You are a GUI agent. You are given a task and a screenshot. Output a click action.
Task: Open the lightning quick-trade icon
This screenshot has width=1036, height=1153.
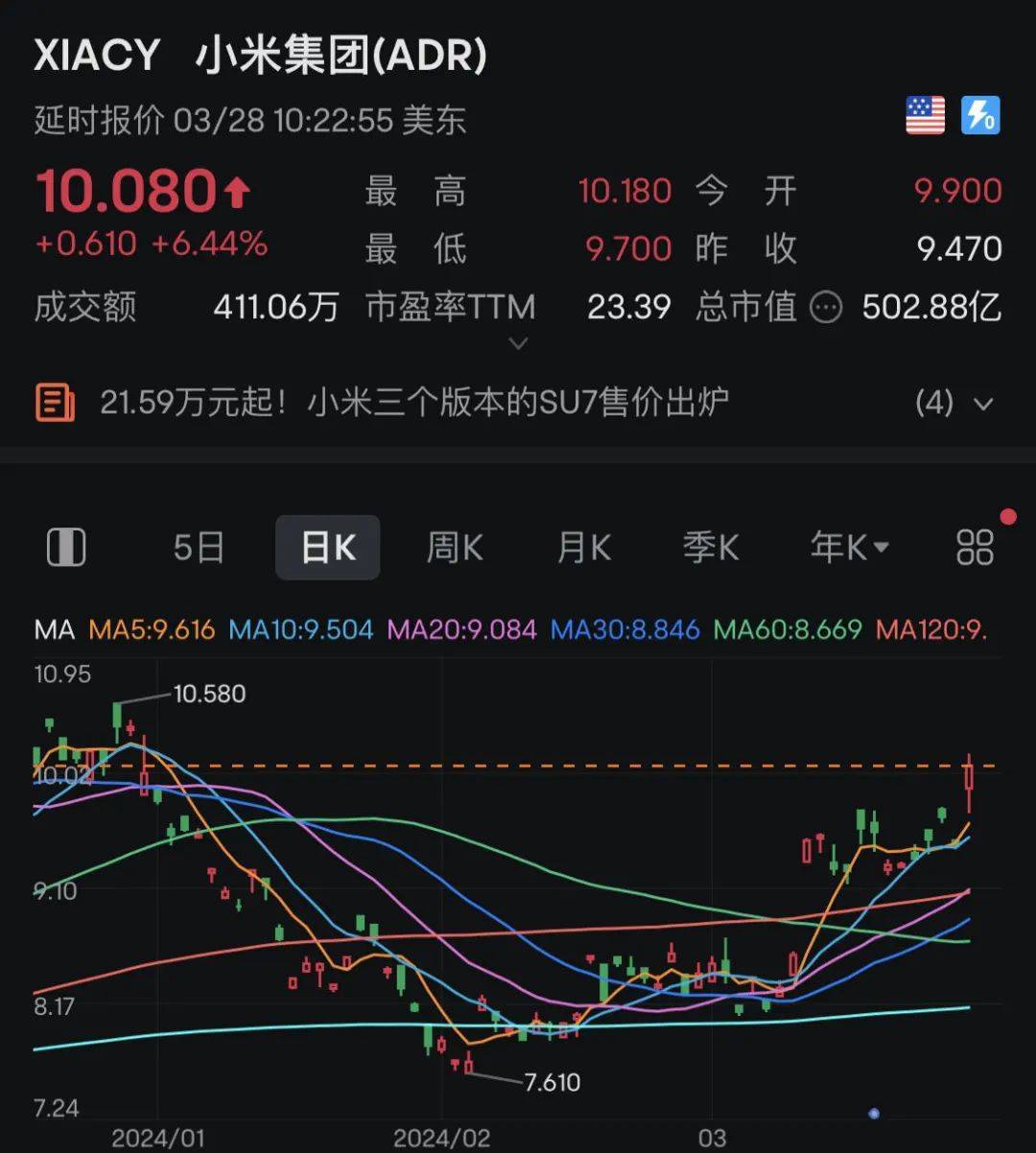pyautogui.click(x=980, y=116)
